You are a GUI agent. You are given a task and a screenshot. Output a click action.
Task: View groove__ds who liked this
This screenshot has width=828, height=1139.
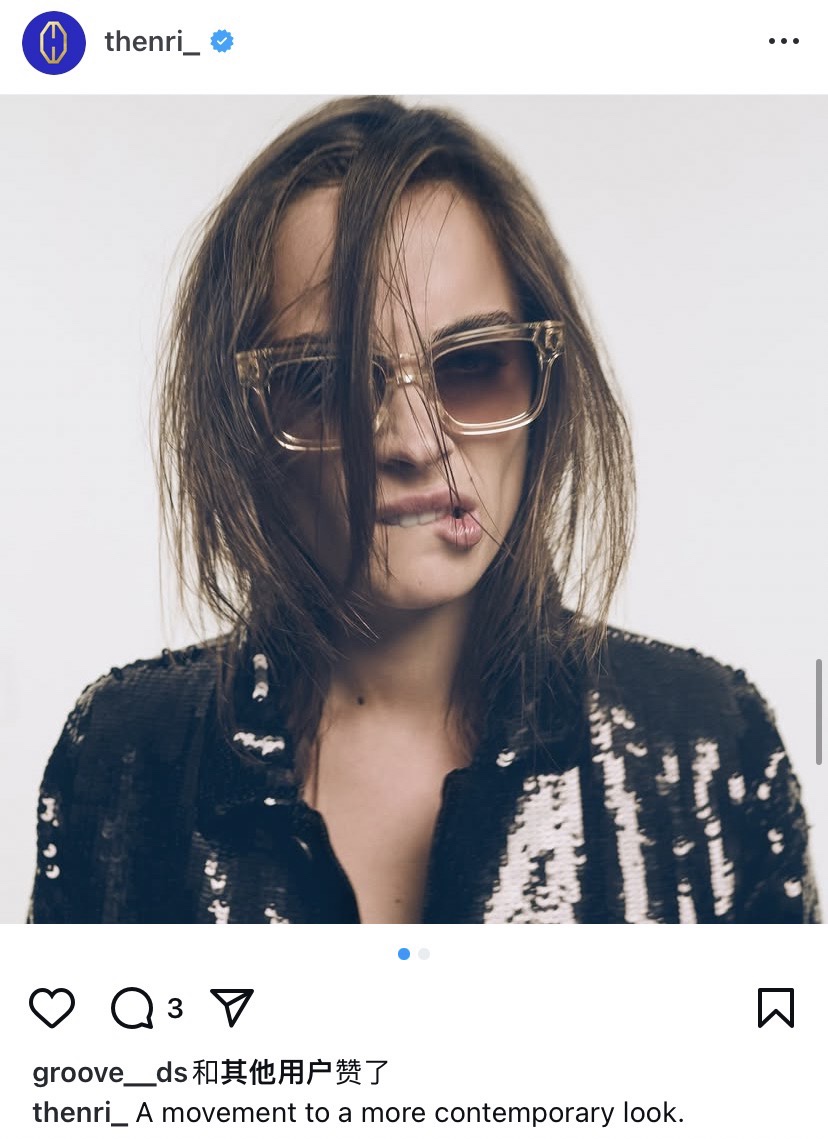click(x=110, y=1073)
